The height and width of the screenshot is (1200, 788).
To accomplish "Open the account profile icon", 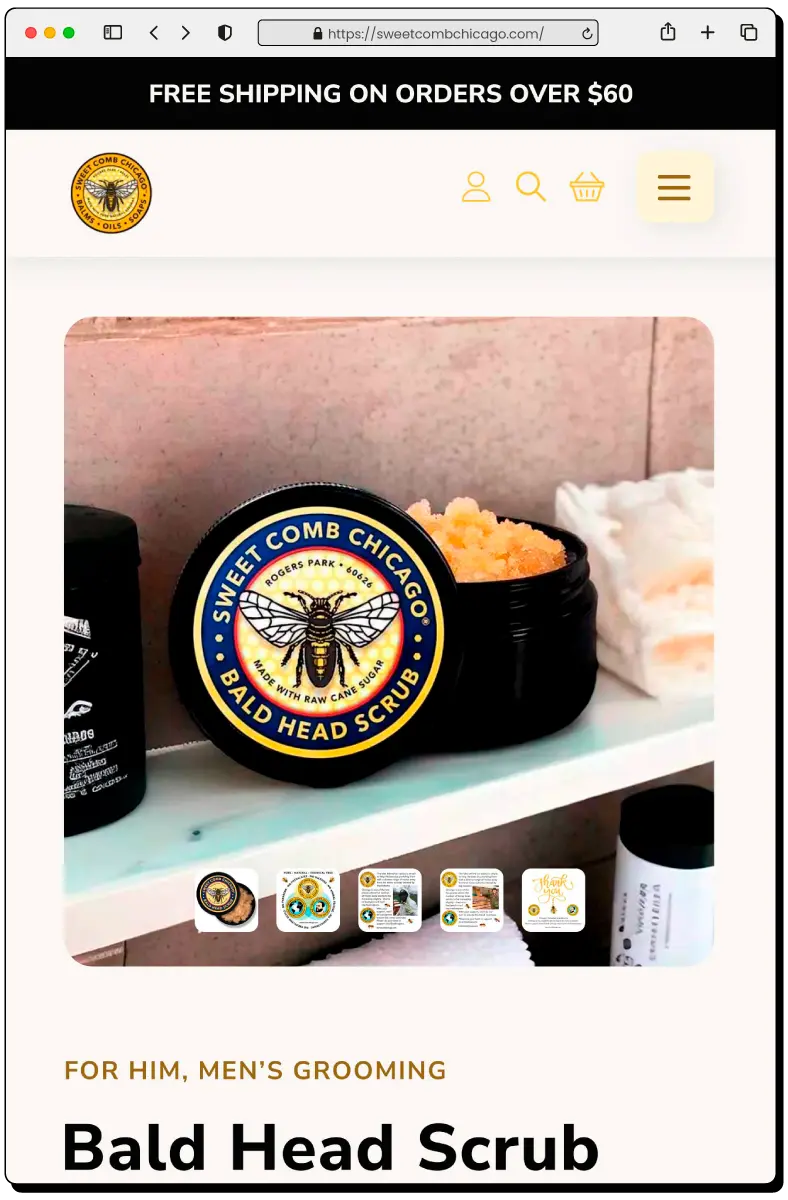I will pos(476,186).
